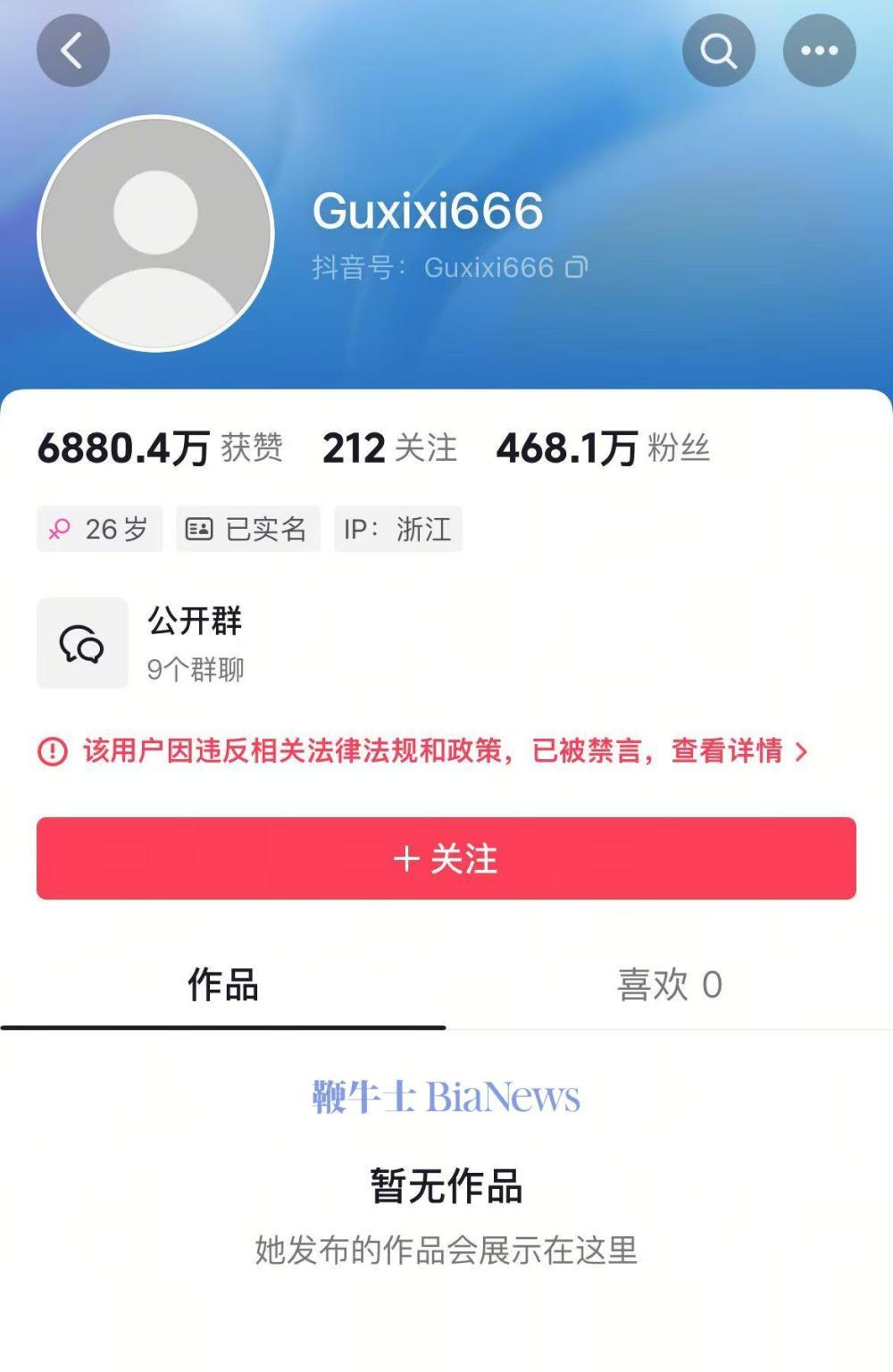The image size is (893, 1372).
Task: Click the warning exclamation icon in the banner
Action: coord(54,753)
